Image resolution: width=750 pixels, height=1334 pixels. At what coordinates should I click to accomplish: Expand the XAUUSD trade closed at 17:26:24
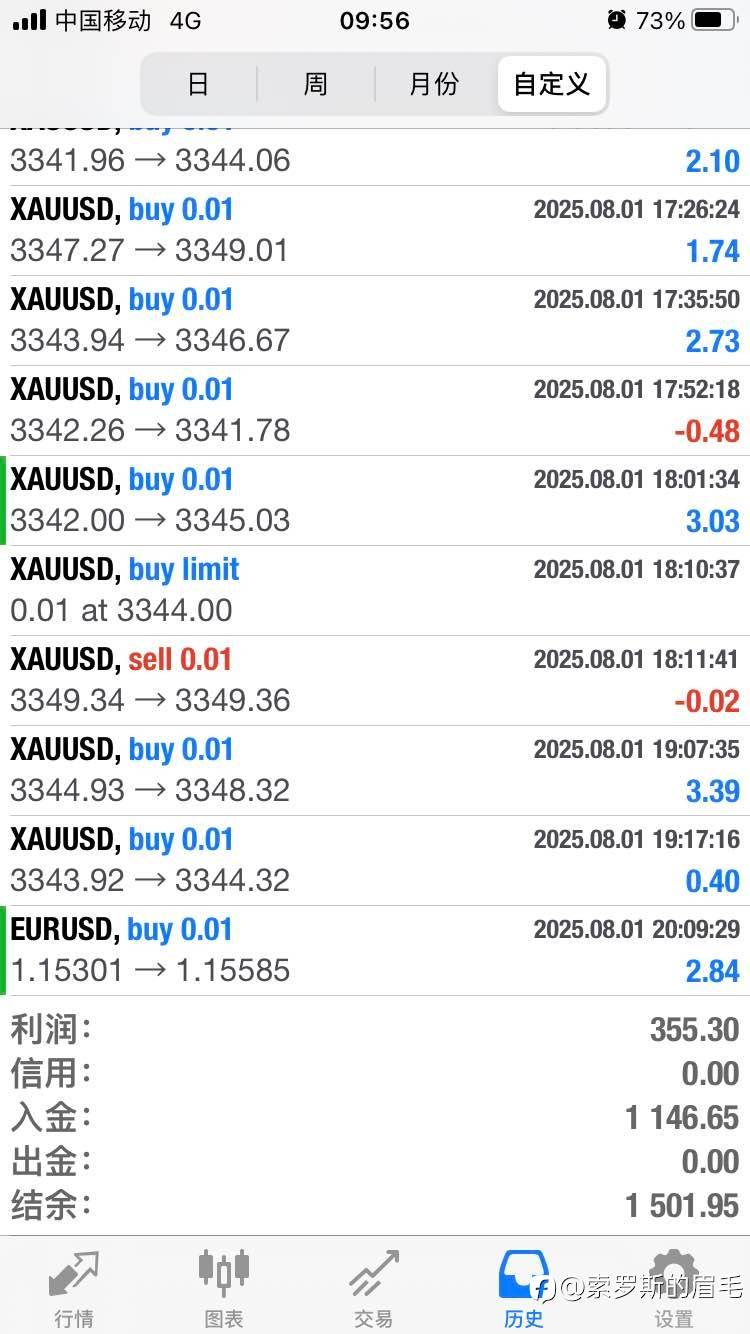coord(375,230)
